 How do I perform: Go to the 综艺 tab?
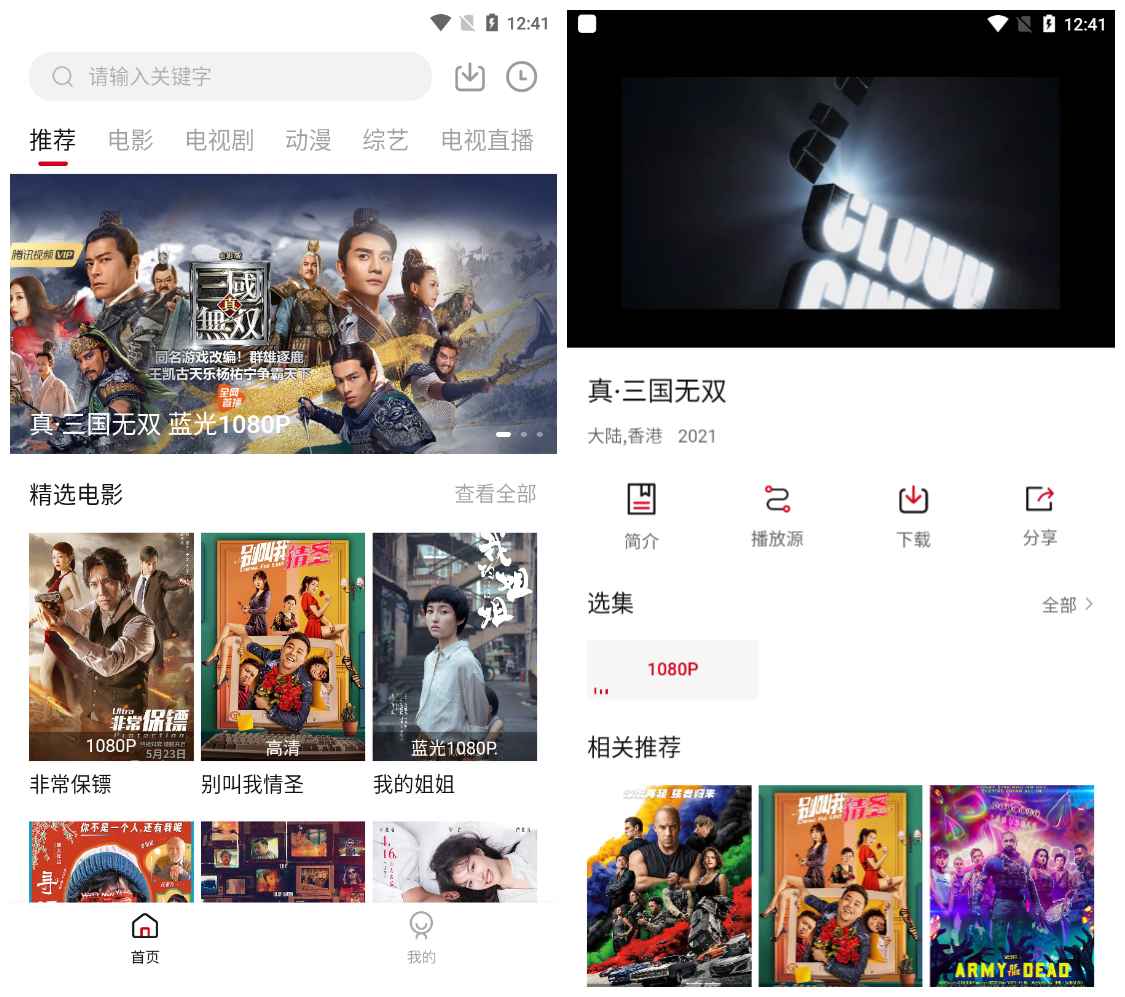pos(386,141)
